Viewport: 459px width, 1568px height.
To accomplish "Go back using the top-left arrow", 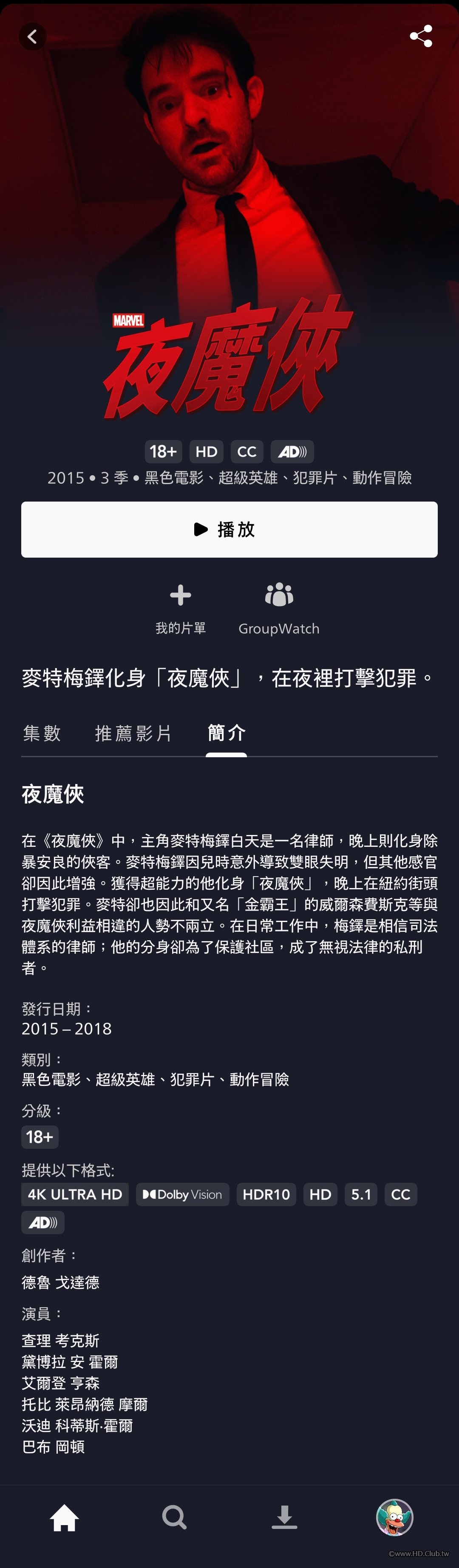I will [32, 37].
